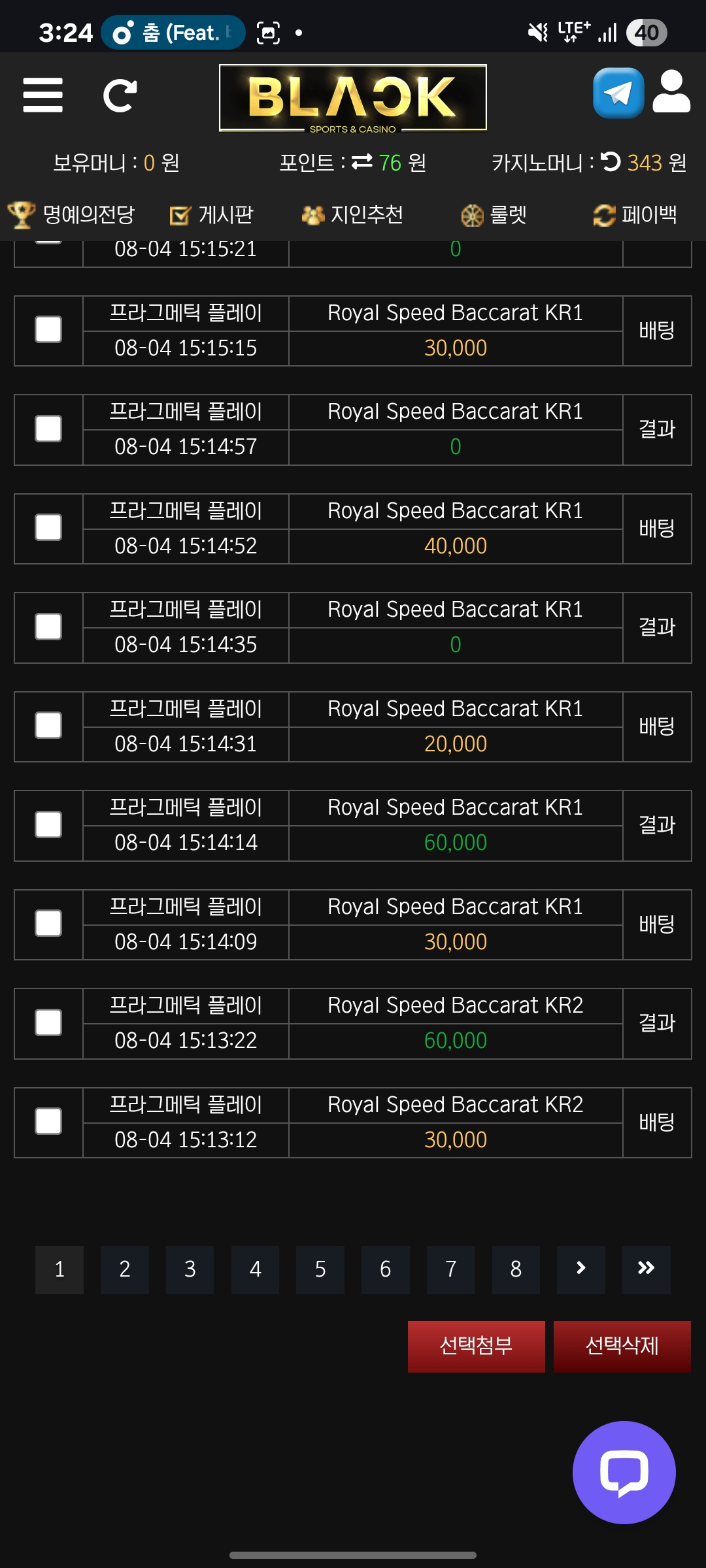Tap the refresh icon in header

pyautogui.click(x=120, y=95)
